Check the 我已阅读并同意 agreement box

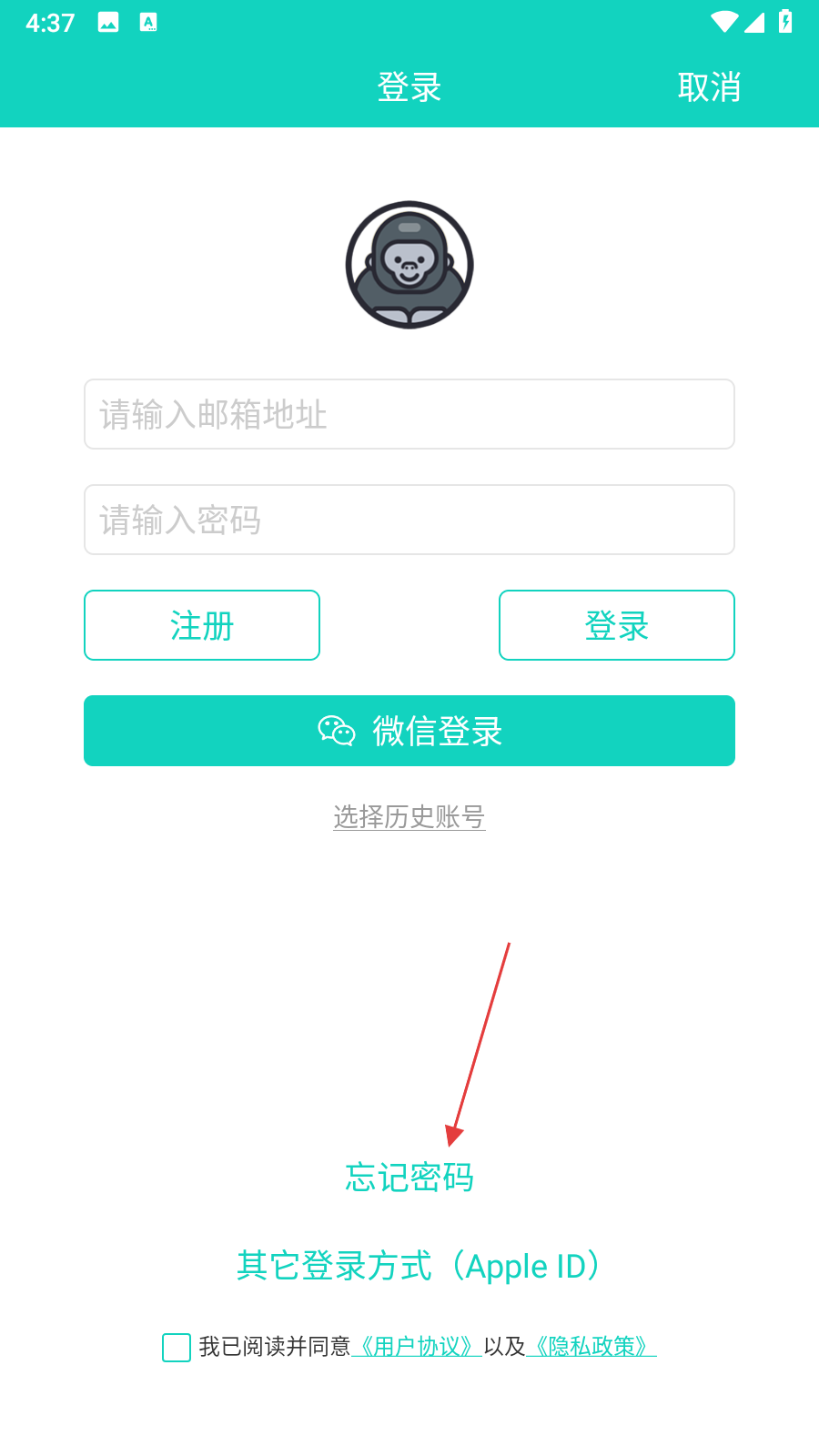point(177,1347)
